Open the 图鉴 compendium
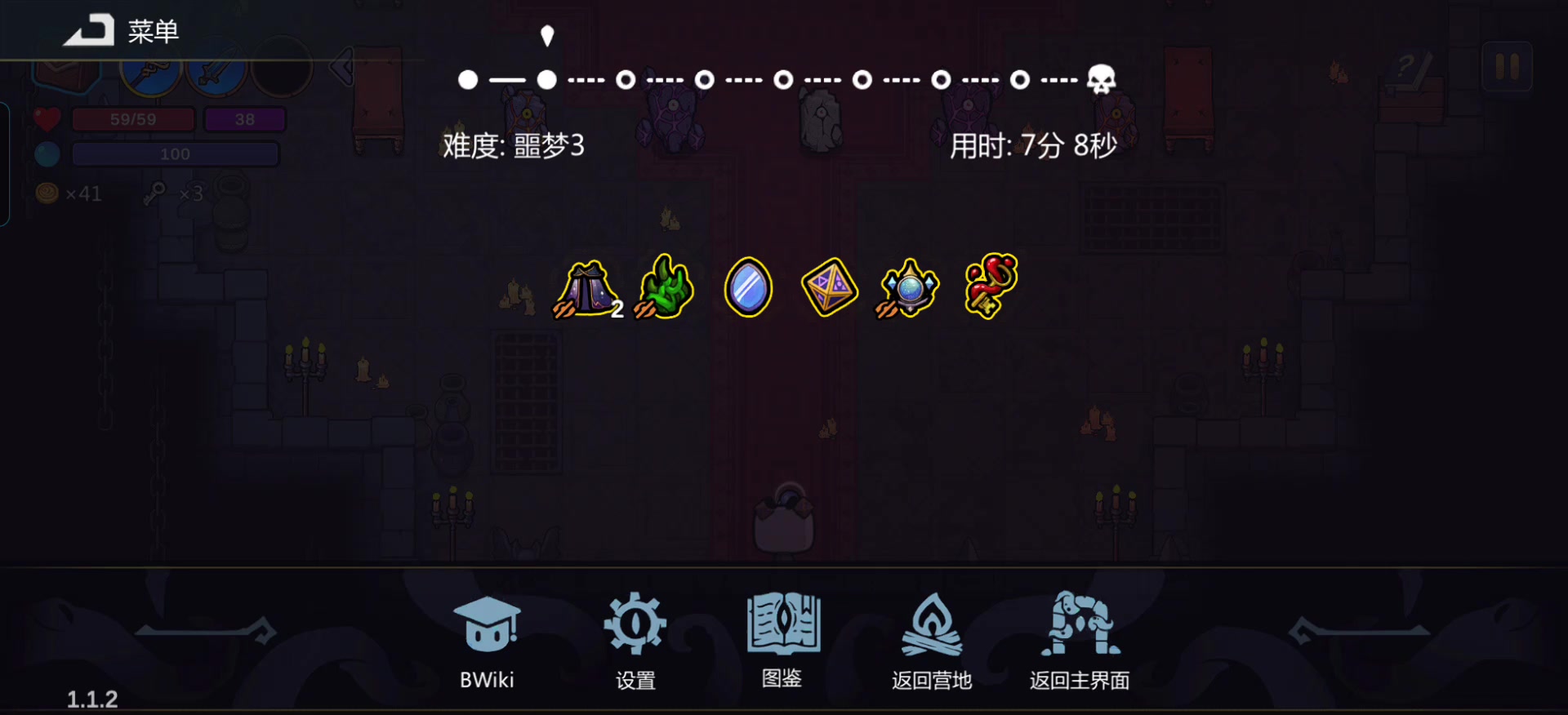The image size is (1568, 715). [x=782, y=641]
